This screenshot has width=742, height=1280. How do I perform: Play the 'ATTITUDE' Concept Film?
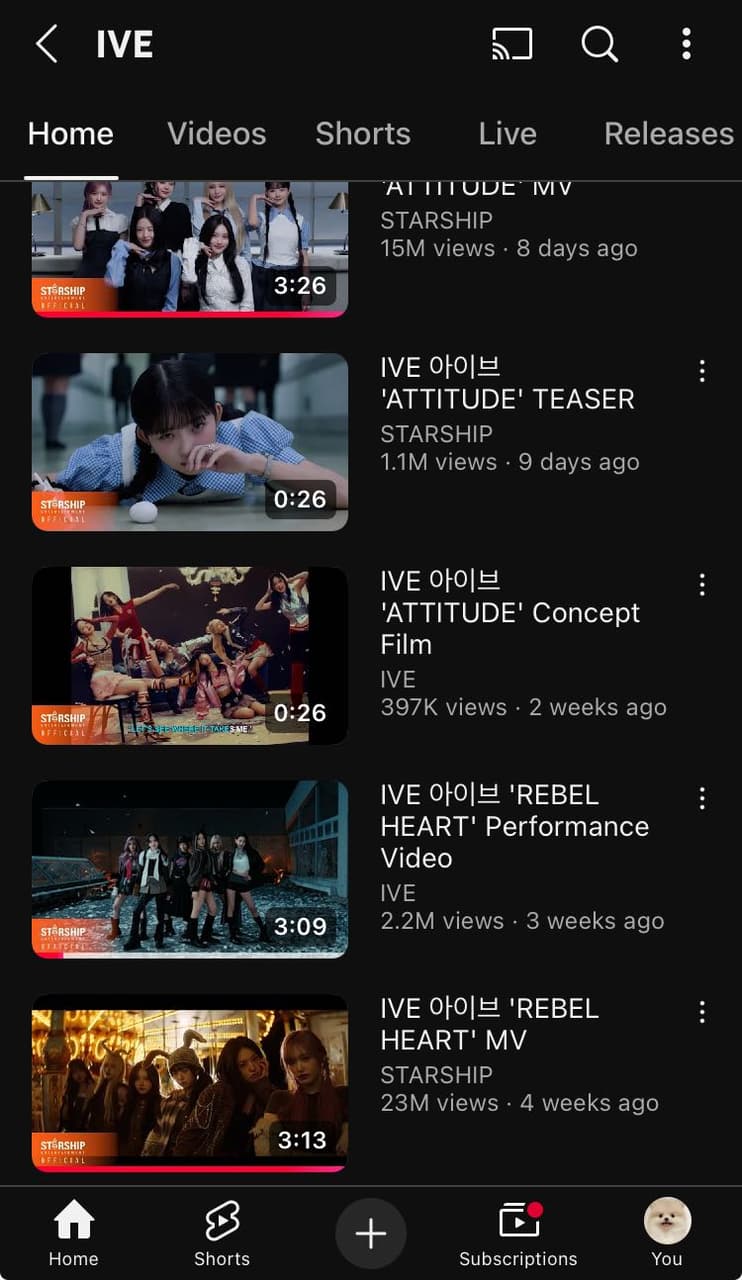point(190,655)
